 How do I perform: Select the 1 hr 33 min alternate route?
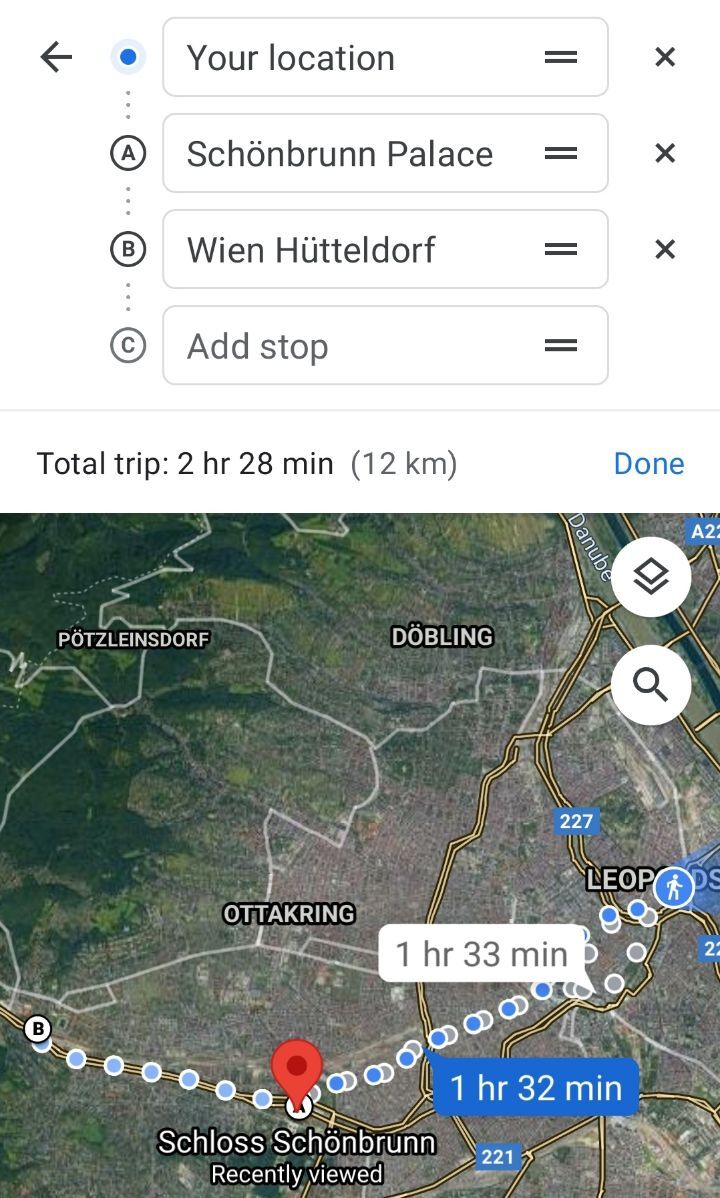coord(481,954)
